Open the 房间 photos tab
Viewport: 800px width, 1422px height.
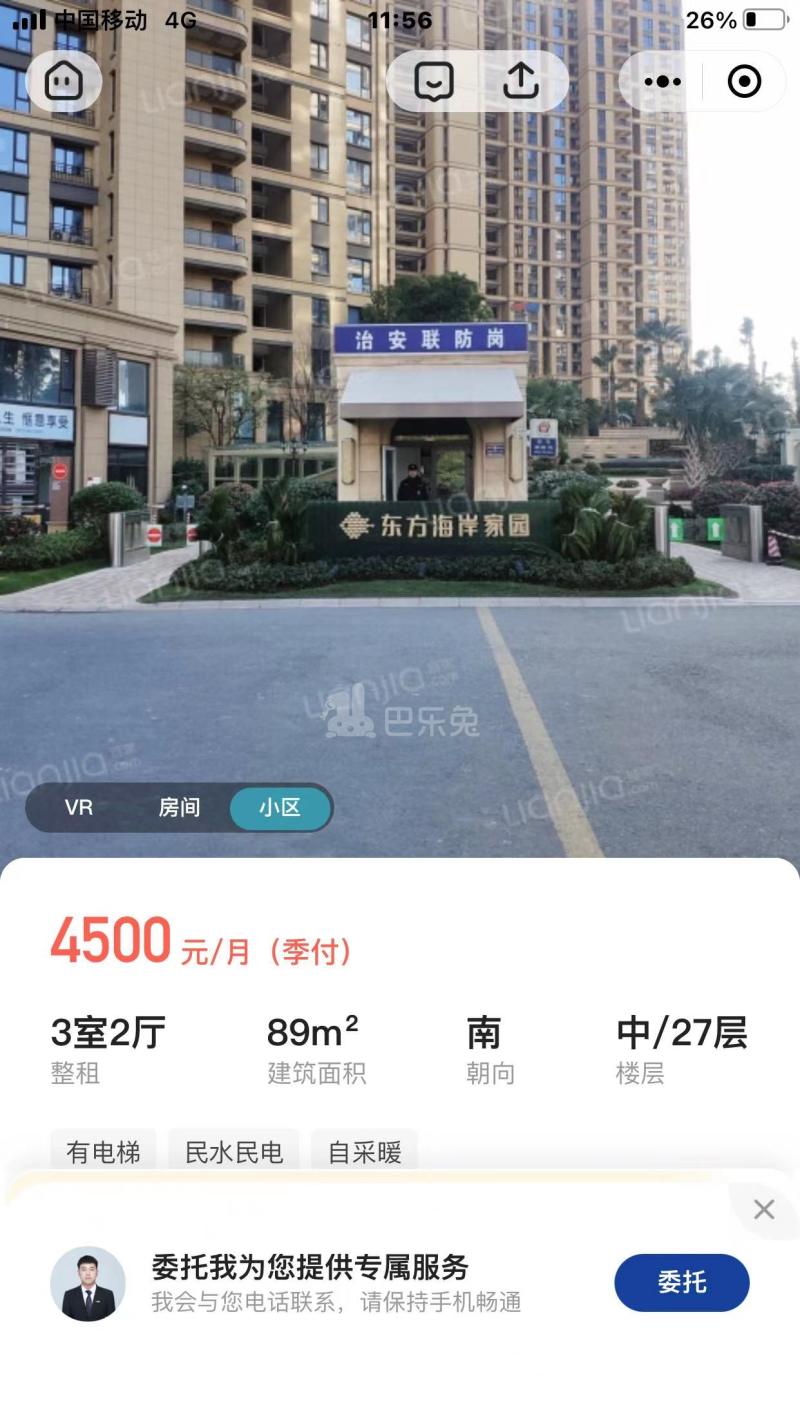(x=180, y=807)
